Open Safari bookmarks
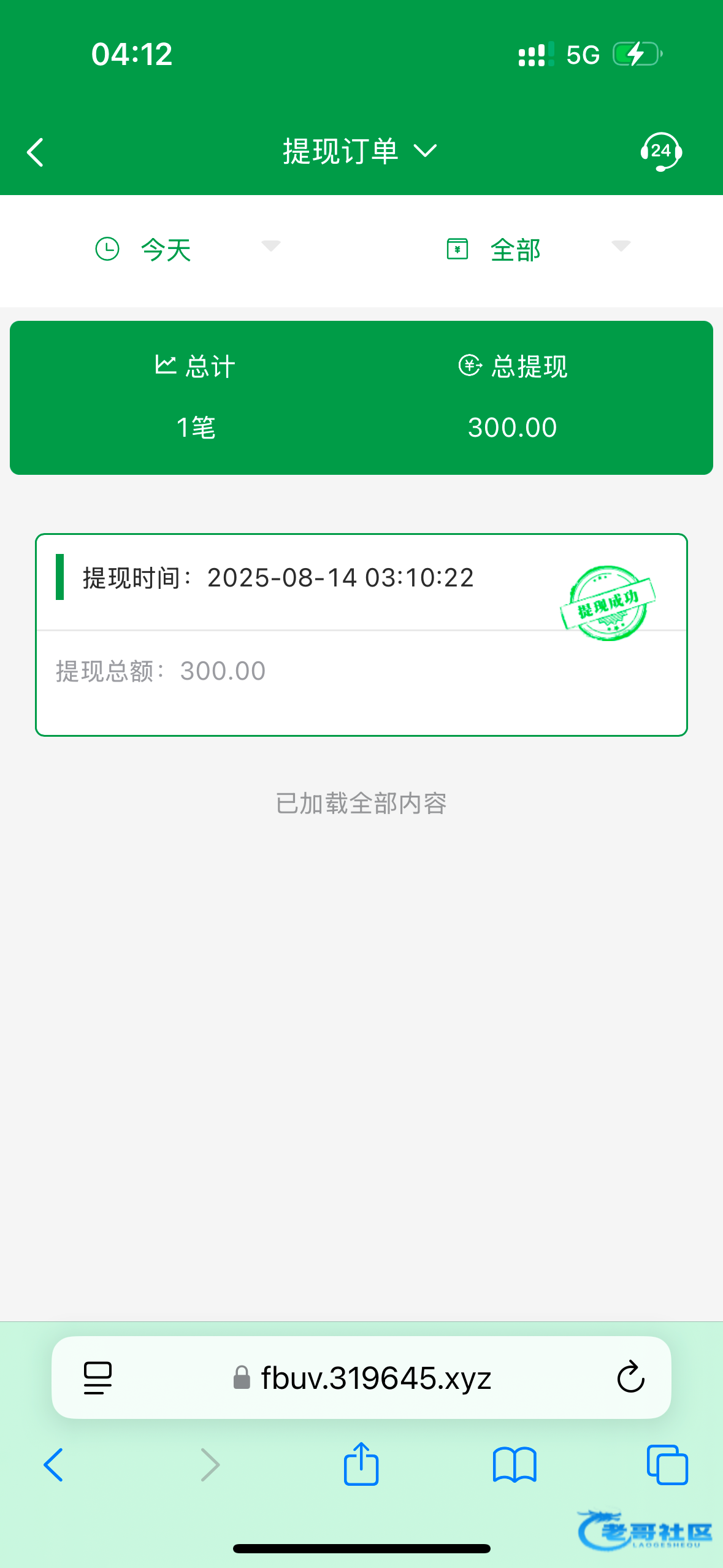The width and height of the screenshot is (723, 1568). pos(515,1465)
